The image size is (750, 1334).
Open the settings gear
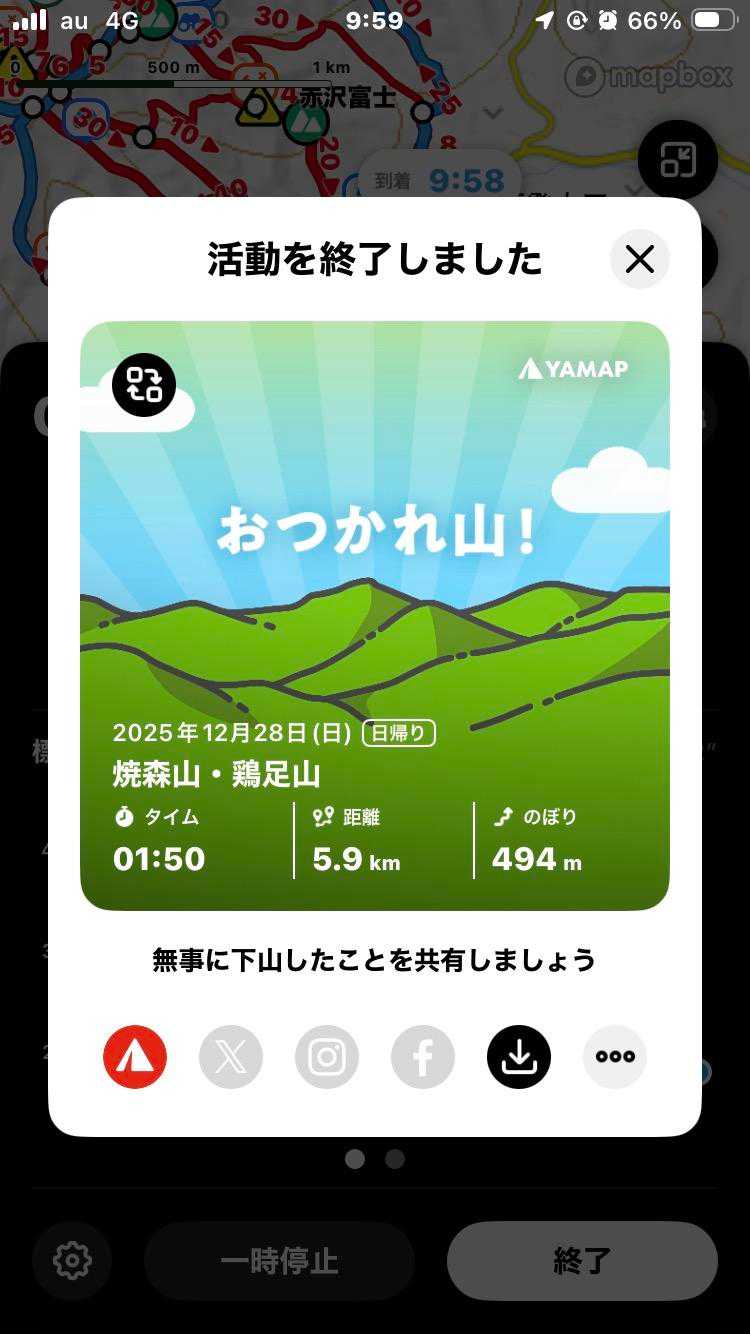[72, 1260]
